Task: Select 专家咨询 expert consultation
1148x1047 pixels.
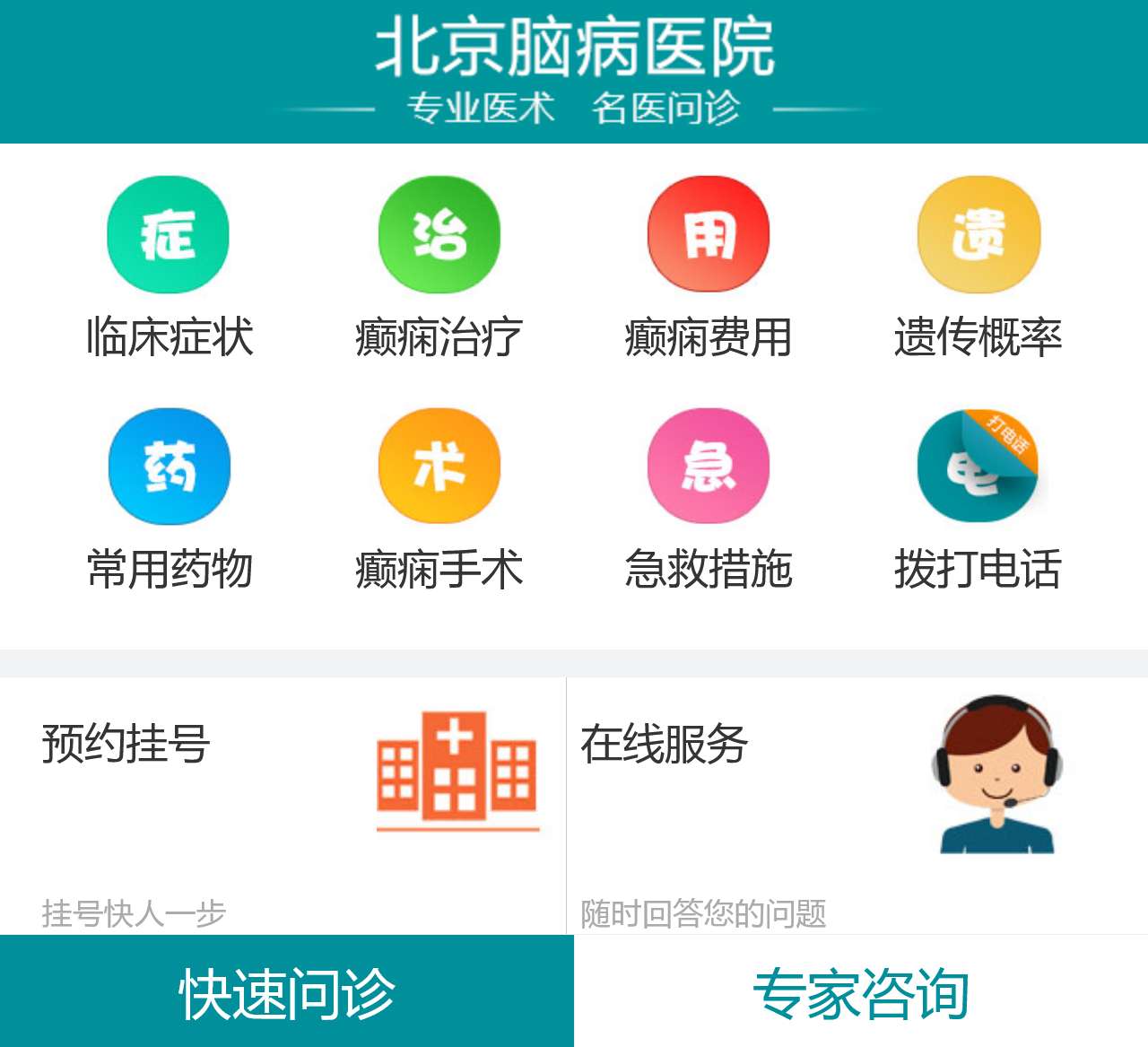Action: [861, 992]
